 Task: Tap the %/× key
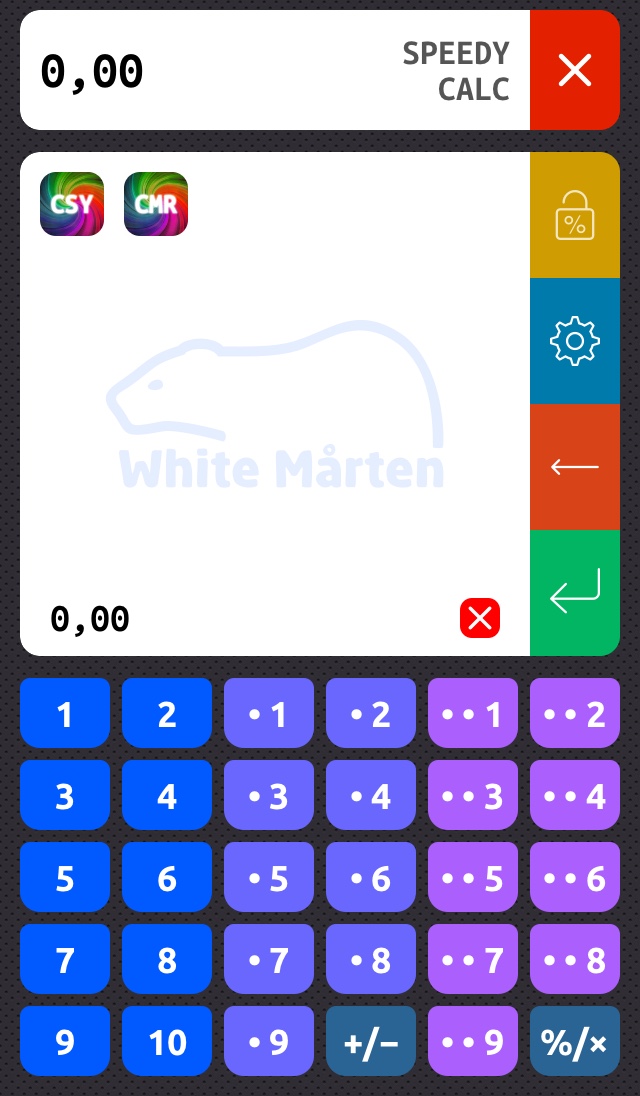(575, 1041)
